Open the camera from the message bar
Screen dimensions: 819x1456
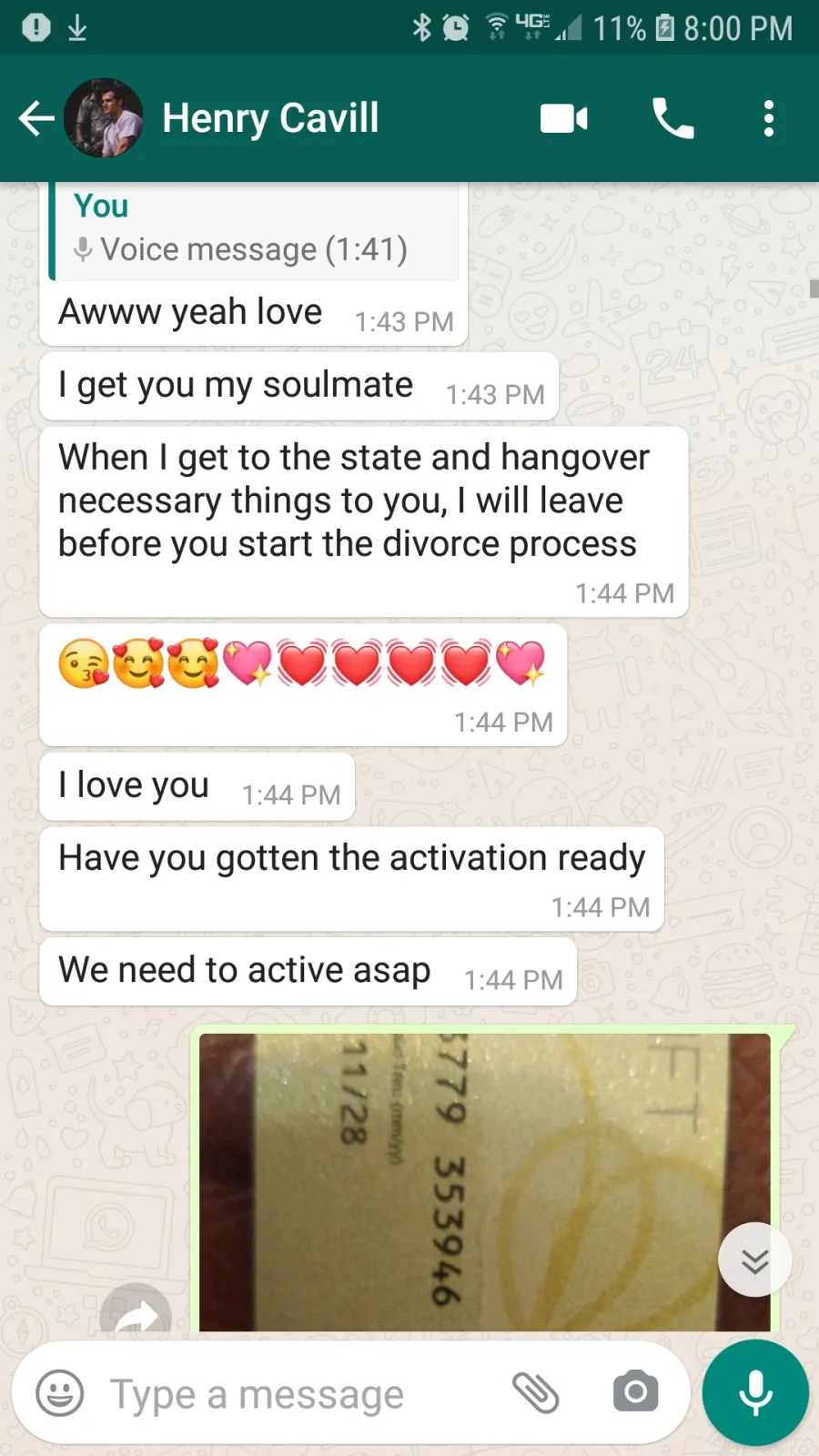(x=635, y=1391)
